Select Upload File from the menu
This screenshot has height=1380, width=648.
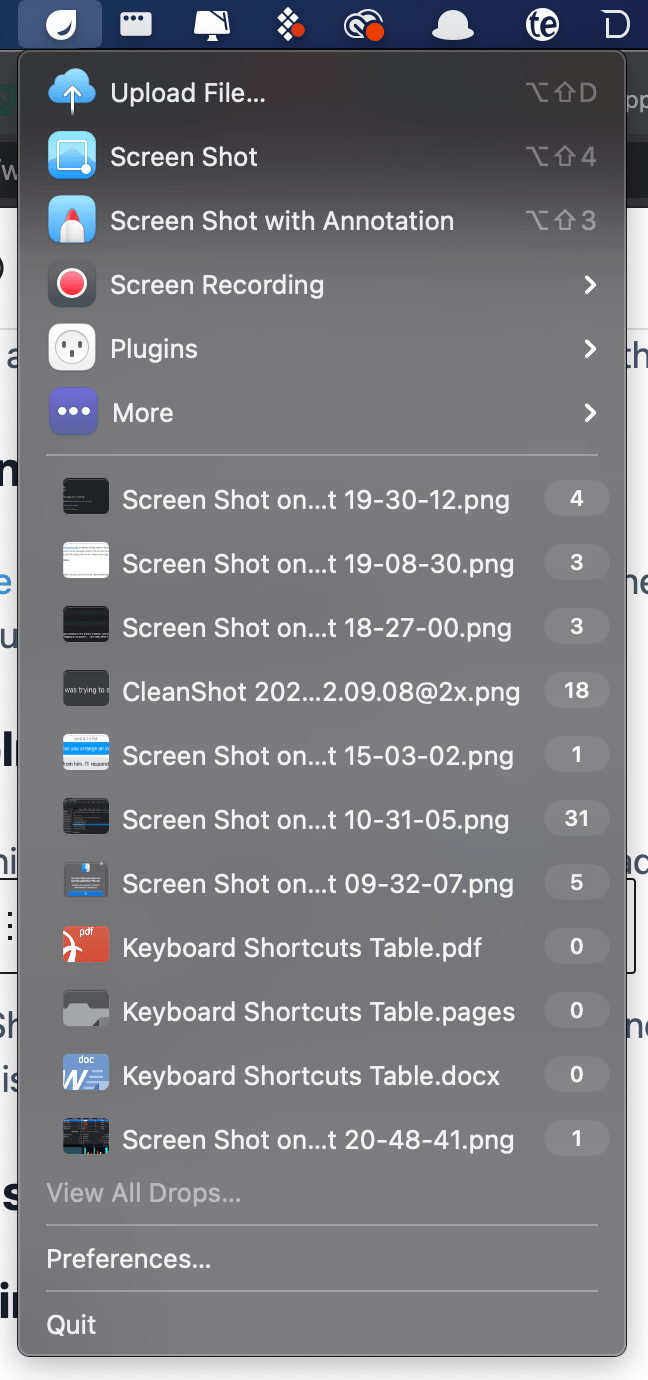[322, 93]
